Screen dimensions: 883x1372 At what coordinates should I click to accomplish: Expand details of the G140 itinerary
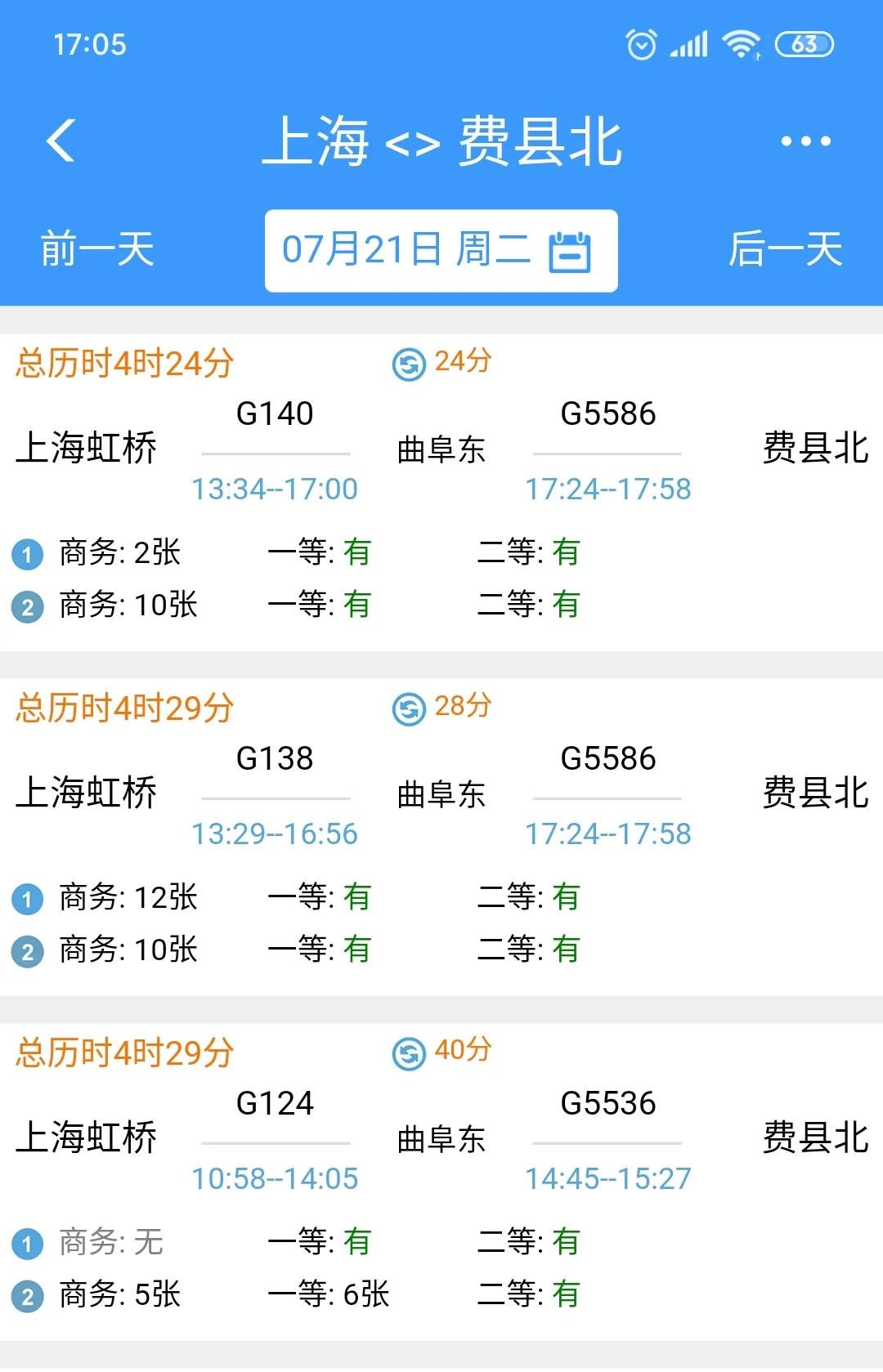(x=441, y=449)
